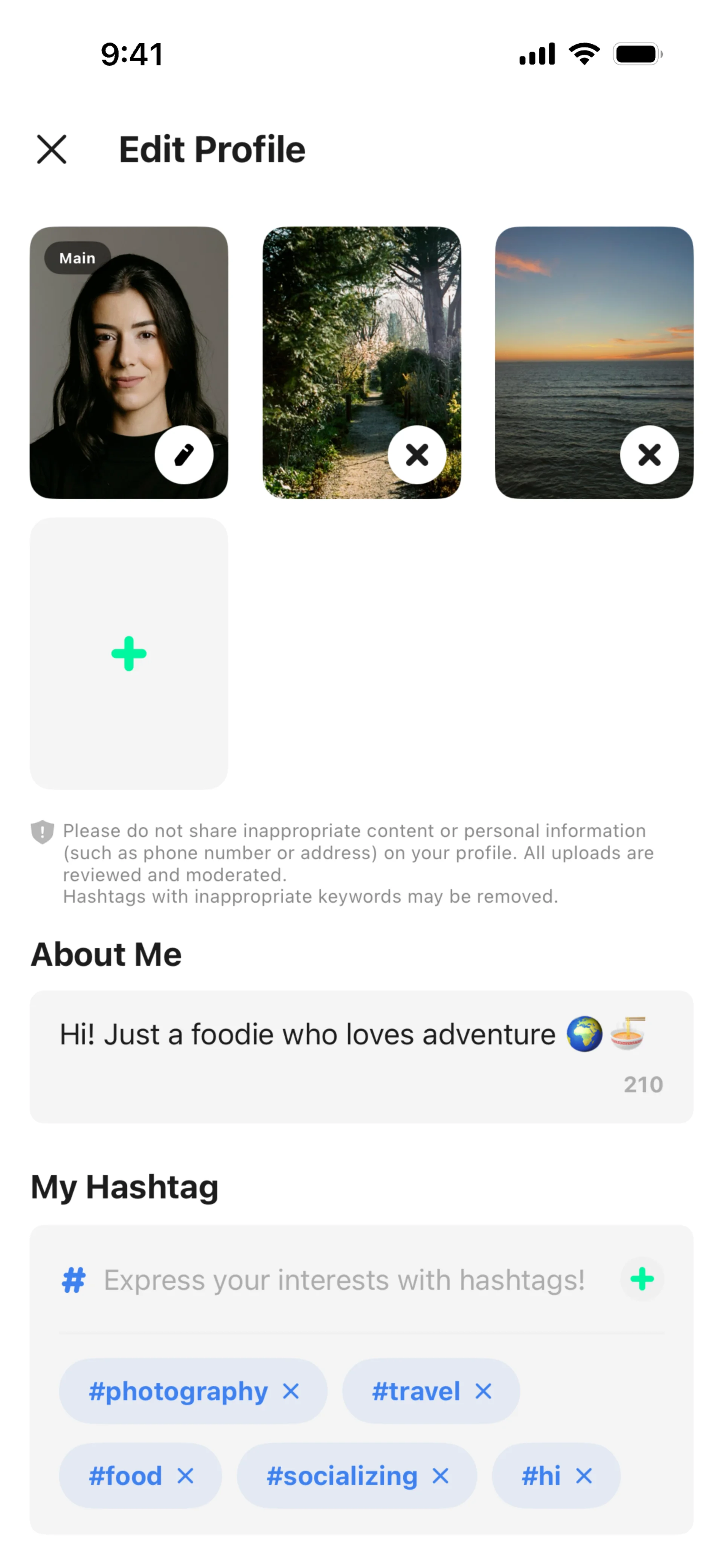This screenshot has height=1568, width=723.
Task: Delete the #hi hashtag
Action: pyautogui.click(x=584, y=1475)
